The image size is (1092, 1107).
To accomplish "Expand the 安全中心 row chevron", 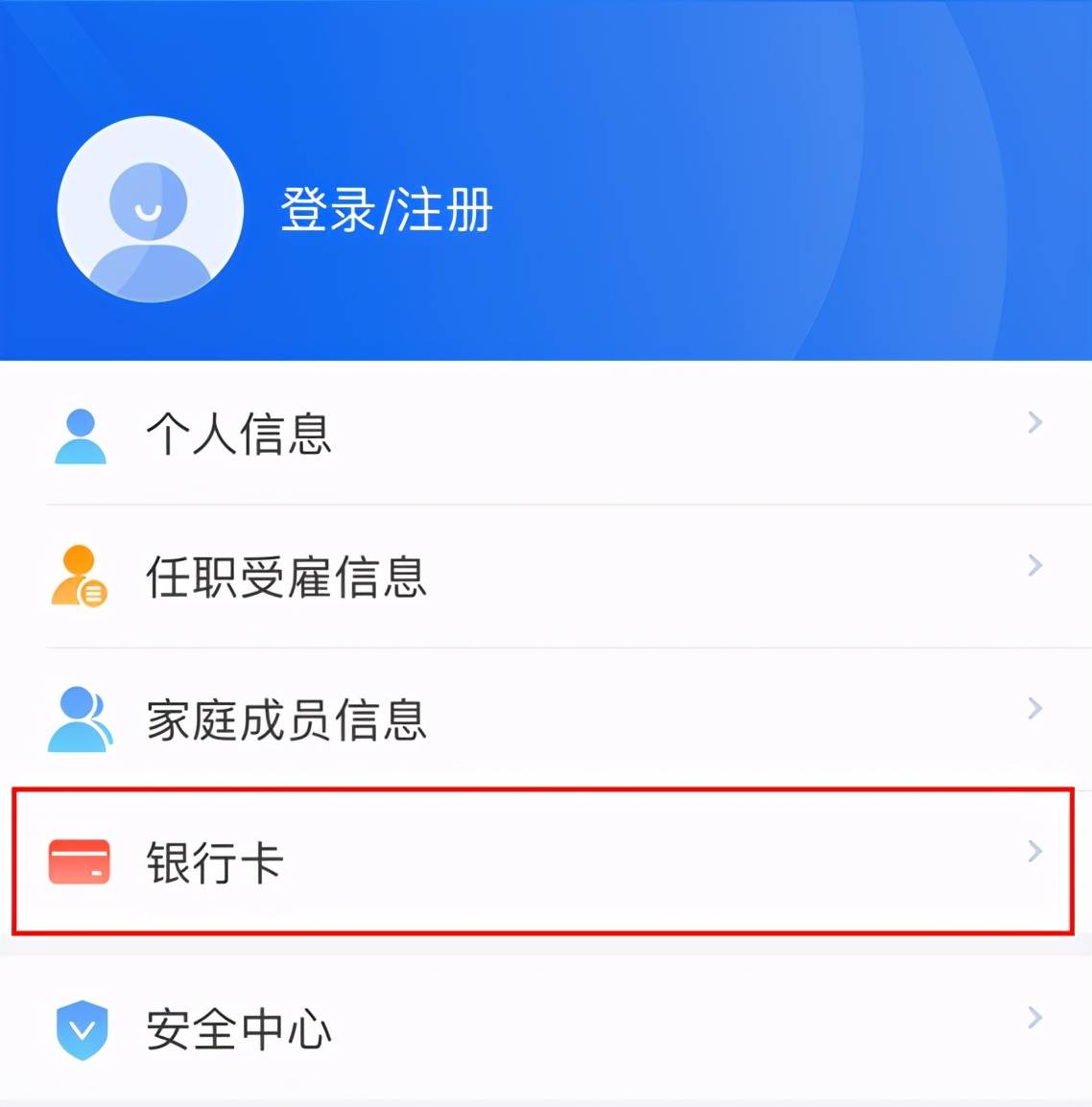I will [1034, 1017].
